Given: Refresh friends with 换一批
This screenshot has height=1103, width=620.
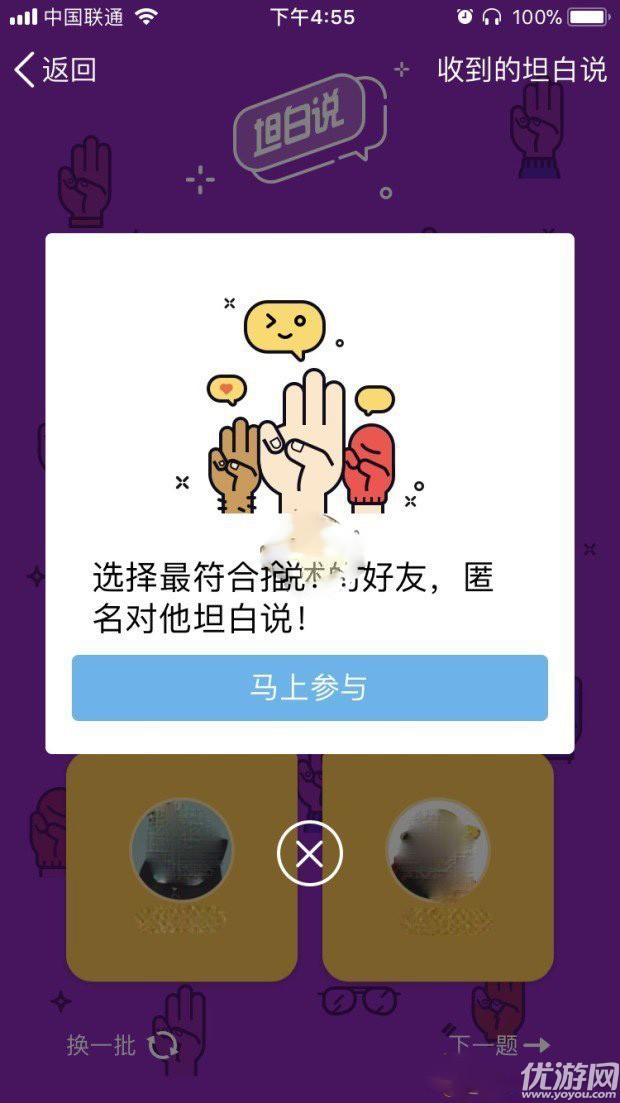Looking at the screenshot, I should tap(122, 1046).
